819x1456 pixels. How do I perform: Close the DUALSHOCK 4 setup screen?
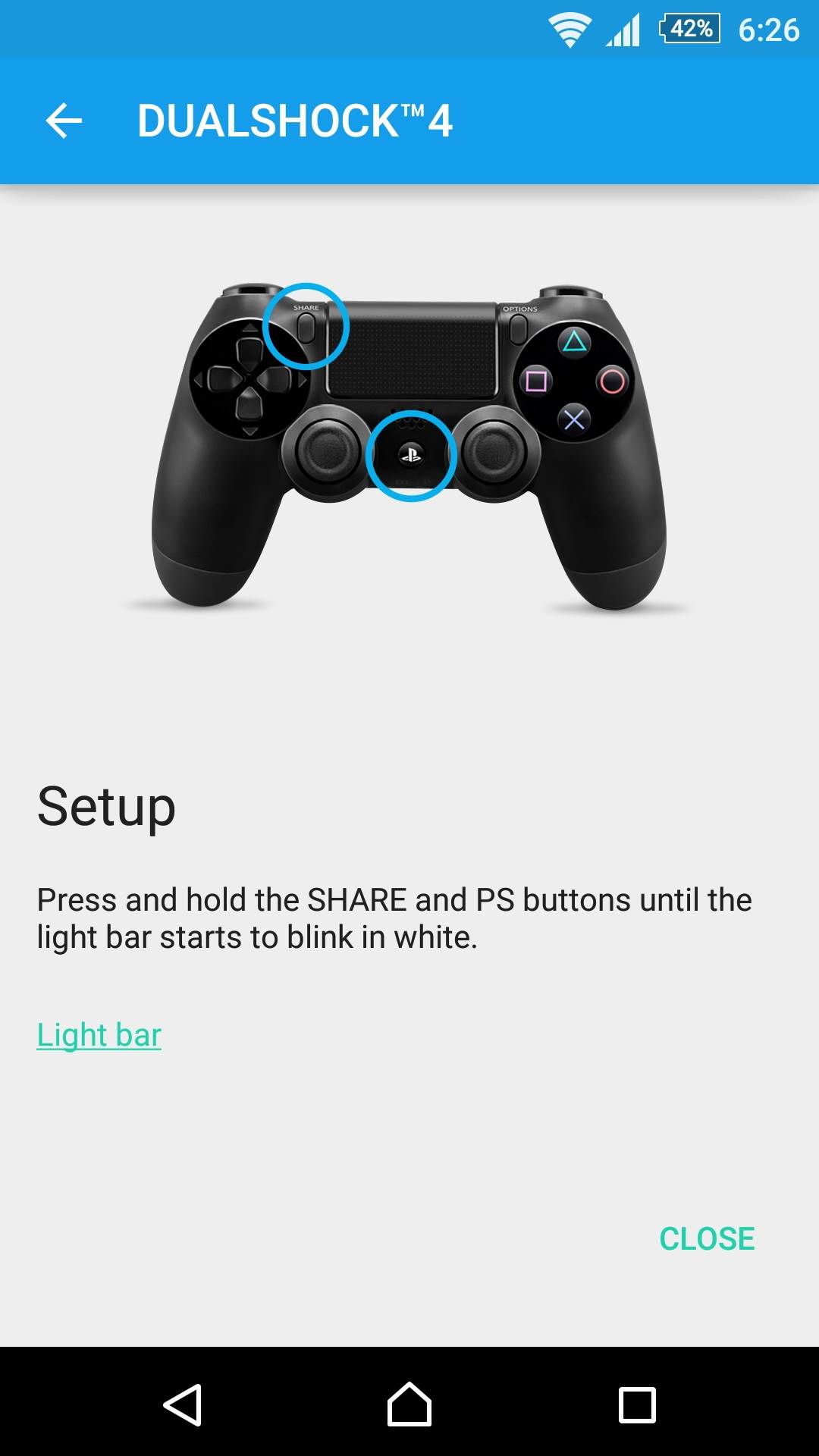tap(707, 1239)
